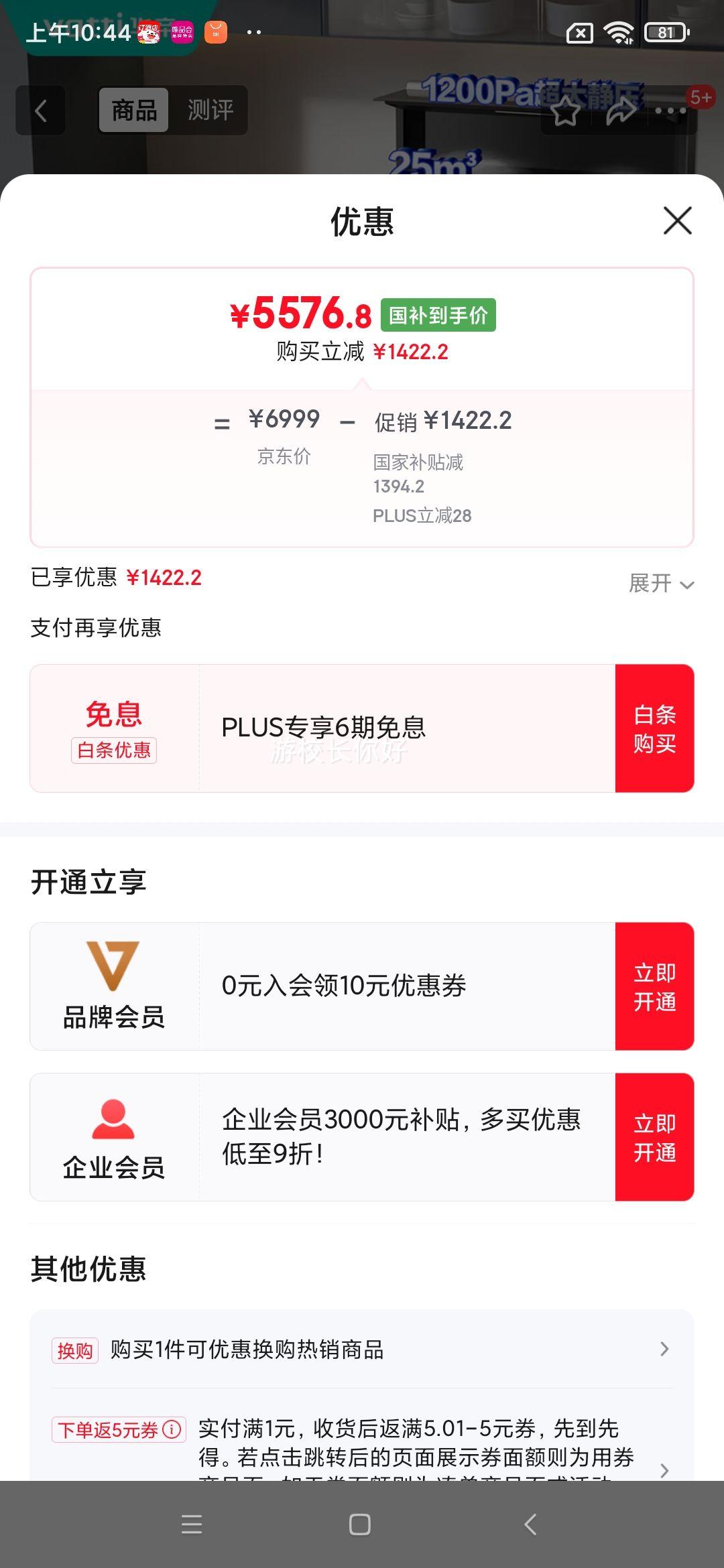Tap the info icon beside 下单返5元券
The height and width of the screenshot is (1568, 724).
[x=172, y=1429]
